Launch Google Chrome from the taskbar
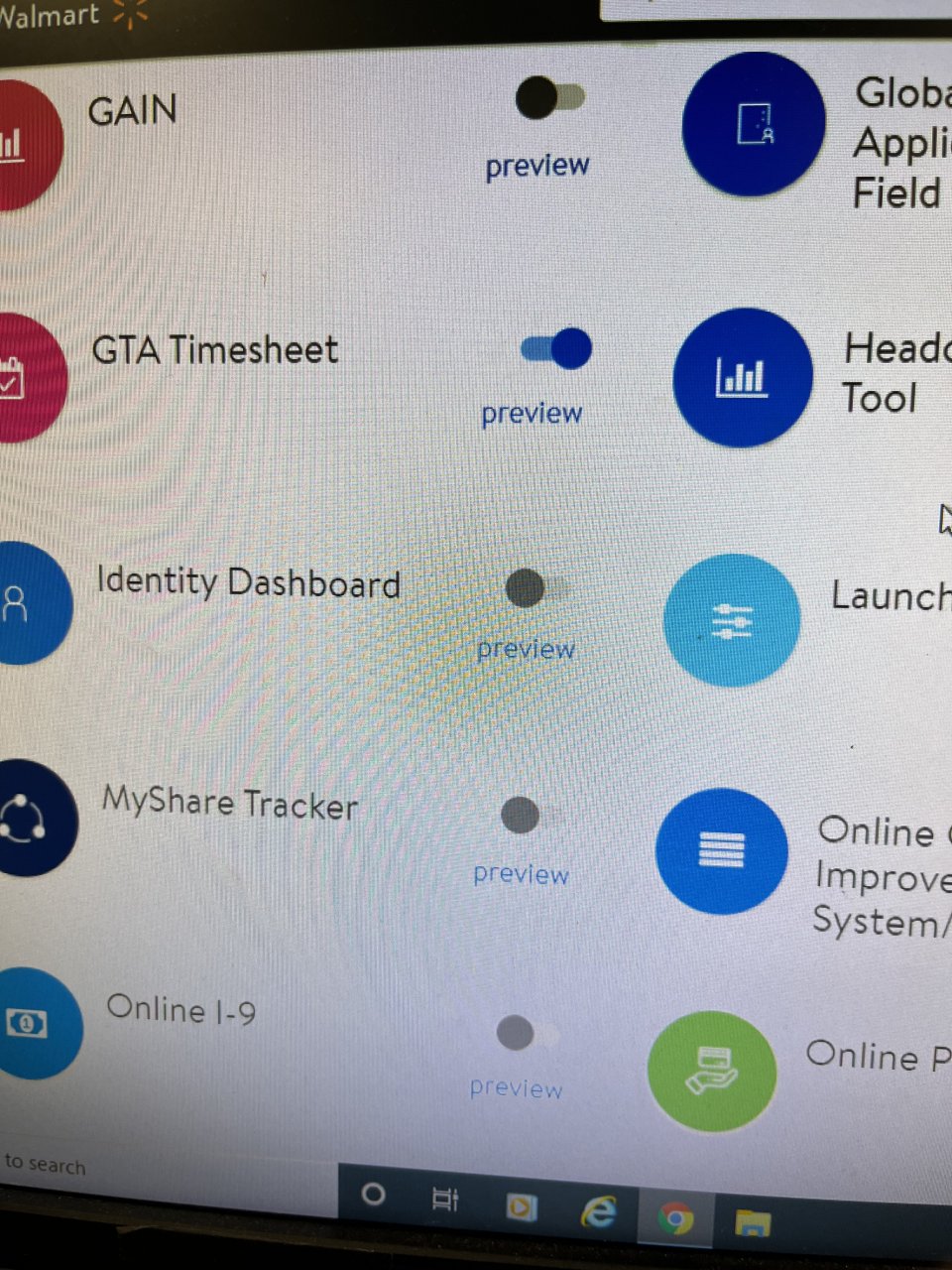 [676, 1216]
